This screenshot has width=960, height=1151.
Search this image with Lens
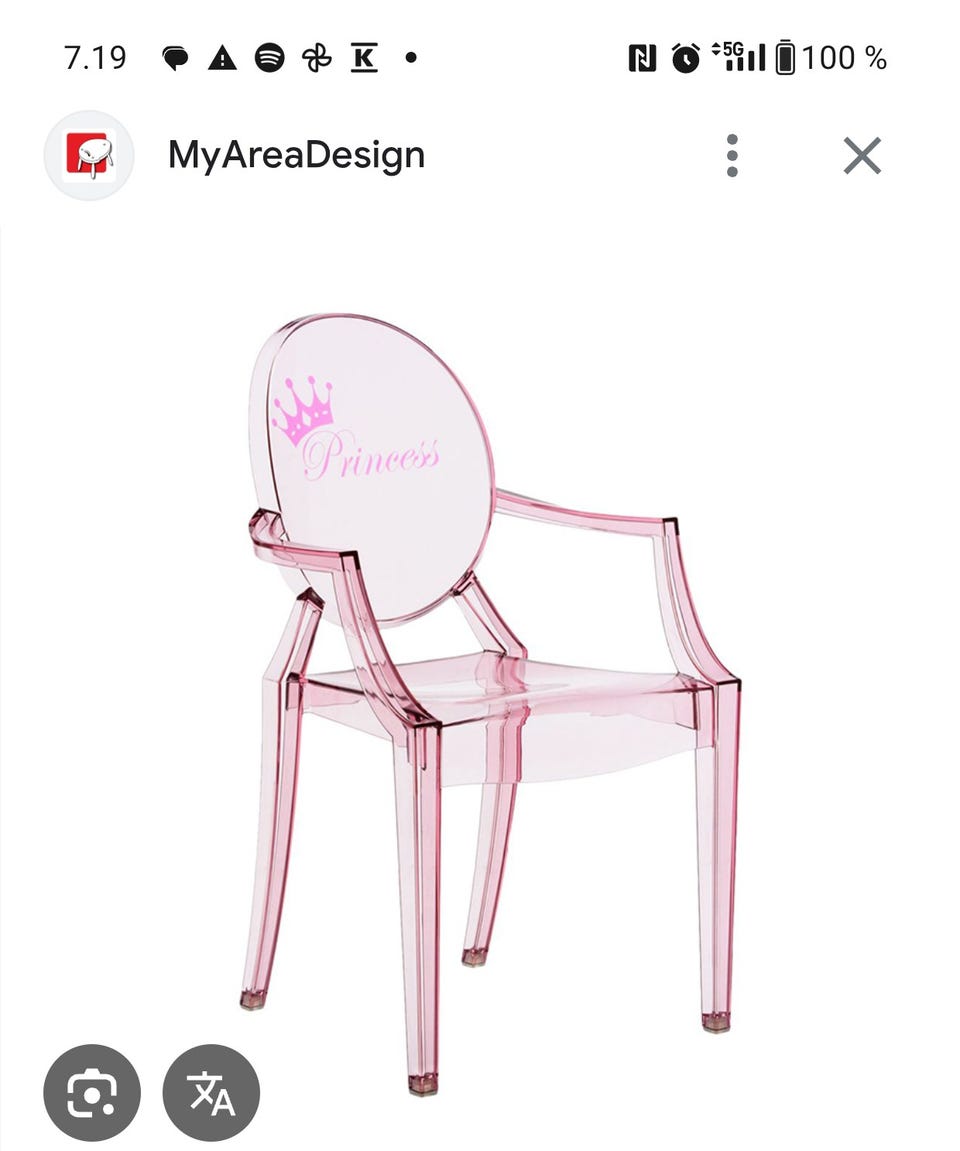(92, 1094)
